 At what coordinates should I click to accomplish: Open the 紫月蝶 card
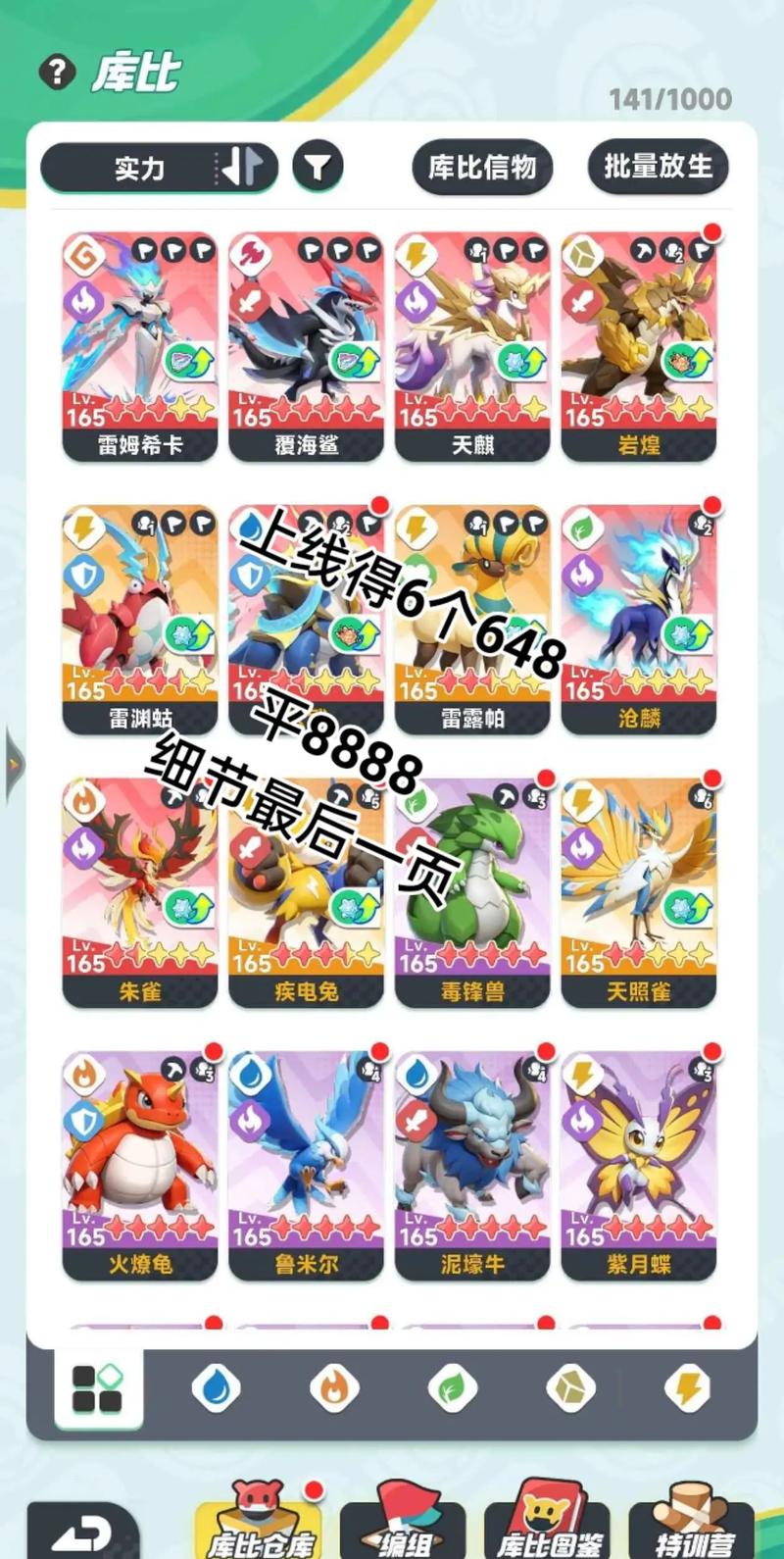point(639,1166)
